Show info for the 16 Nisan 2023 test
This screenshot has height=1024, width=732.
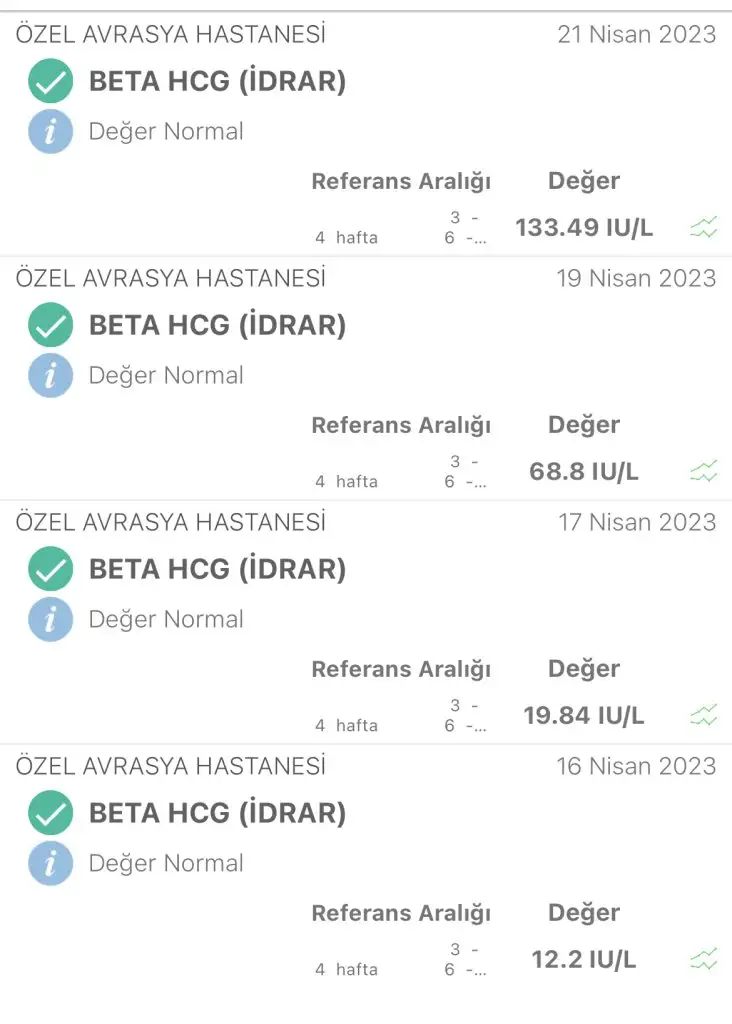tap(51, 863)
